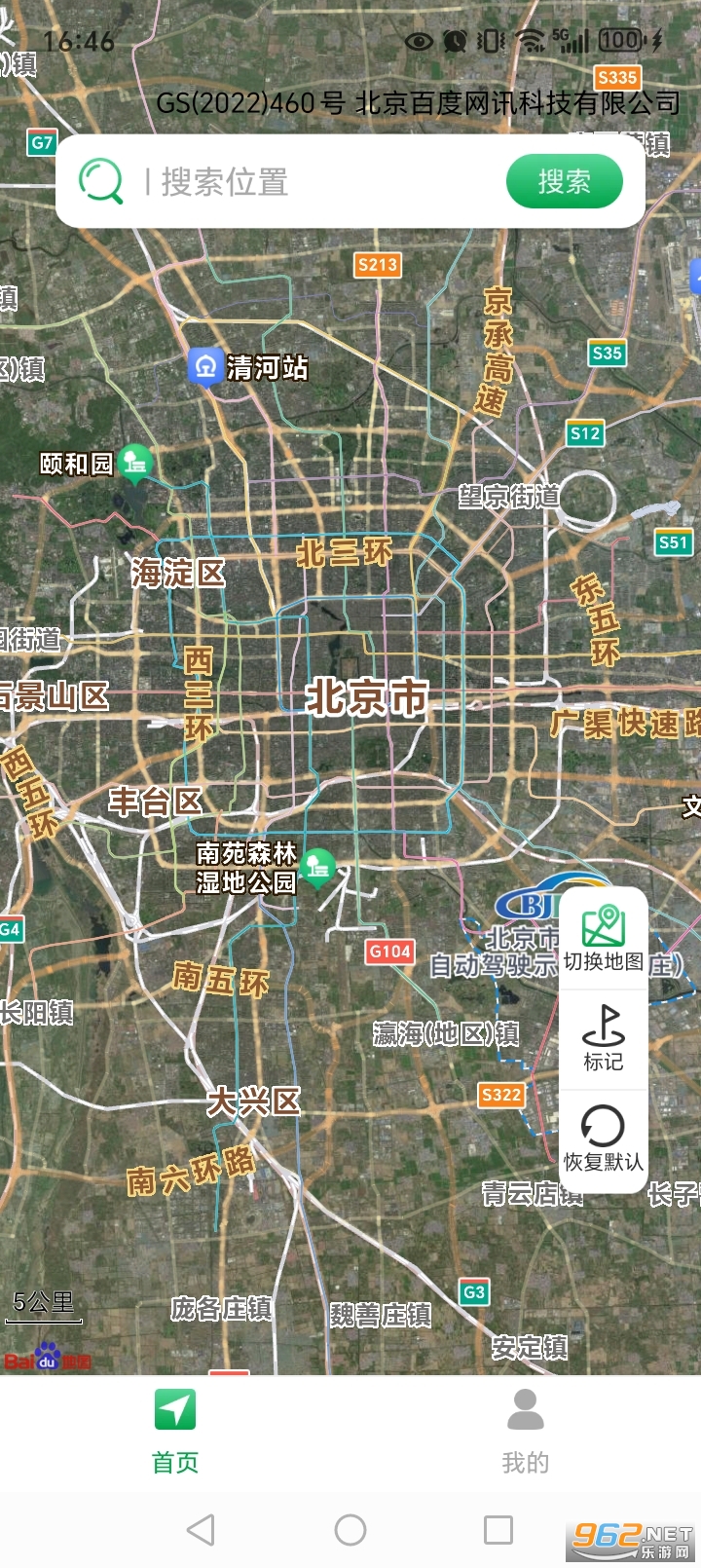Viewport: 701px width, 1568px height.
Task: Tap the 南苑森林湿地公园 green park marker
Action: click(316, 867)
